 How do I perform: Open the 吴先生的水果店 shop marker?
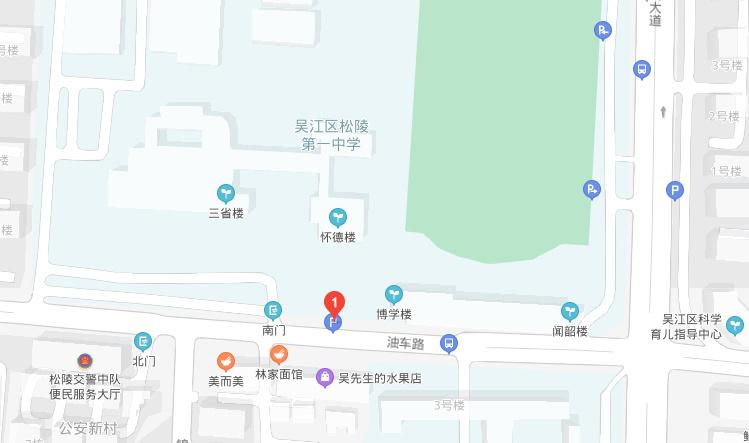(326, 378)
